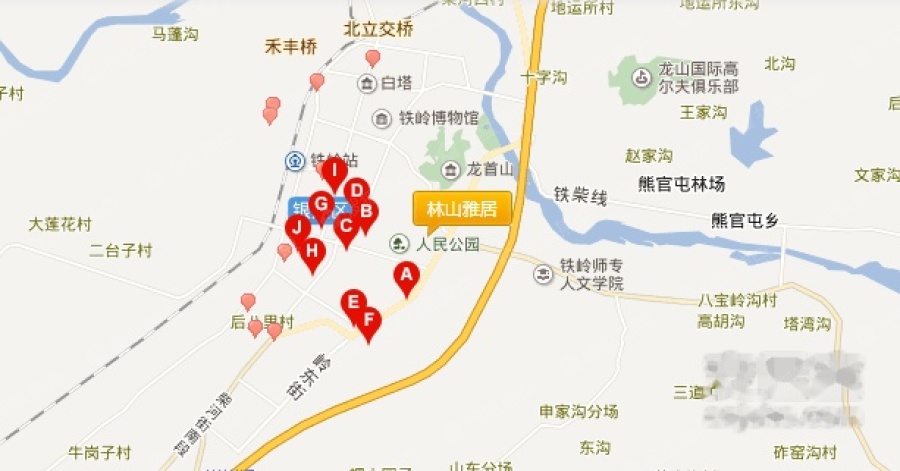Tap map marker A
900x471 pixels.
(x=406, y=273)
